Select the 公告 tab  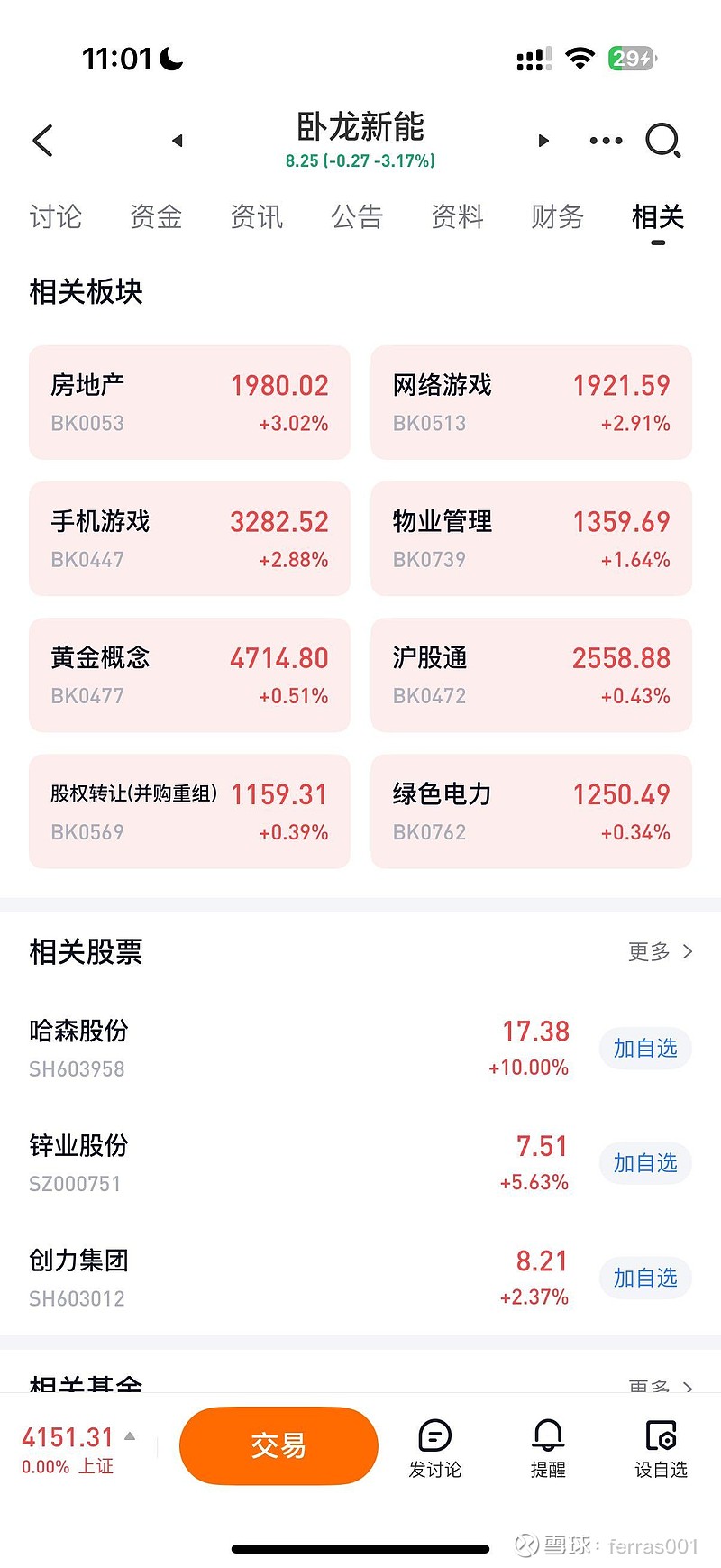click(x=357, y=217)
